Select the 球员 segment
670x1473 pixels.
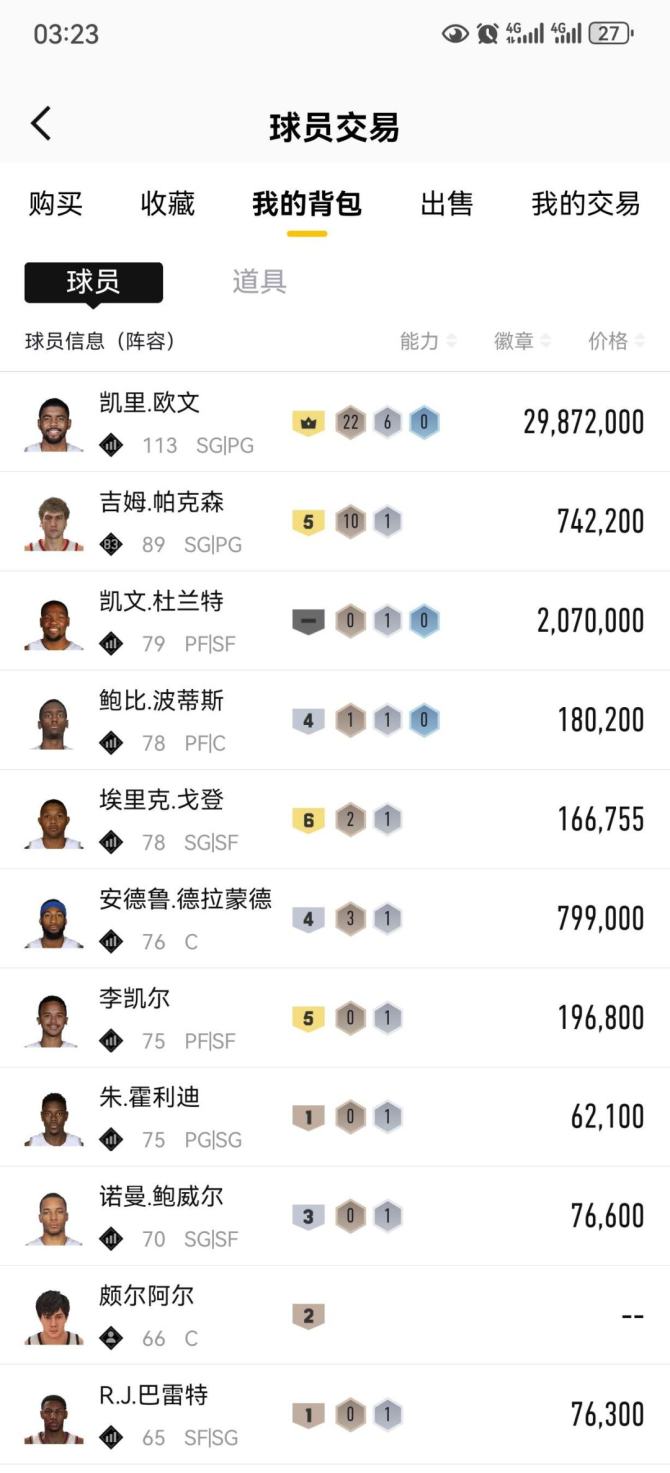94,282
